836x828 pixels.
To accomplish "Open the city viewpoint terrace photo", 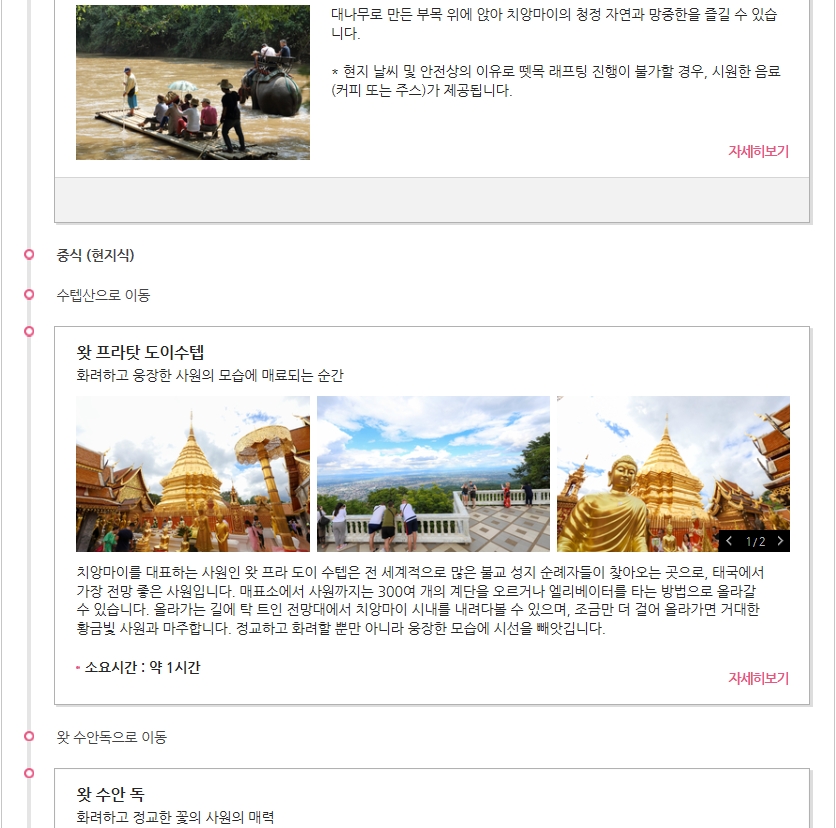I will click(433, 474).
